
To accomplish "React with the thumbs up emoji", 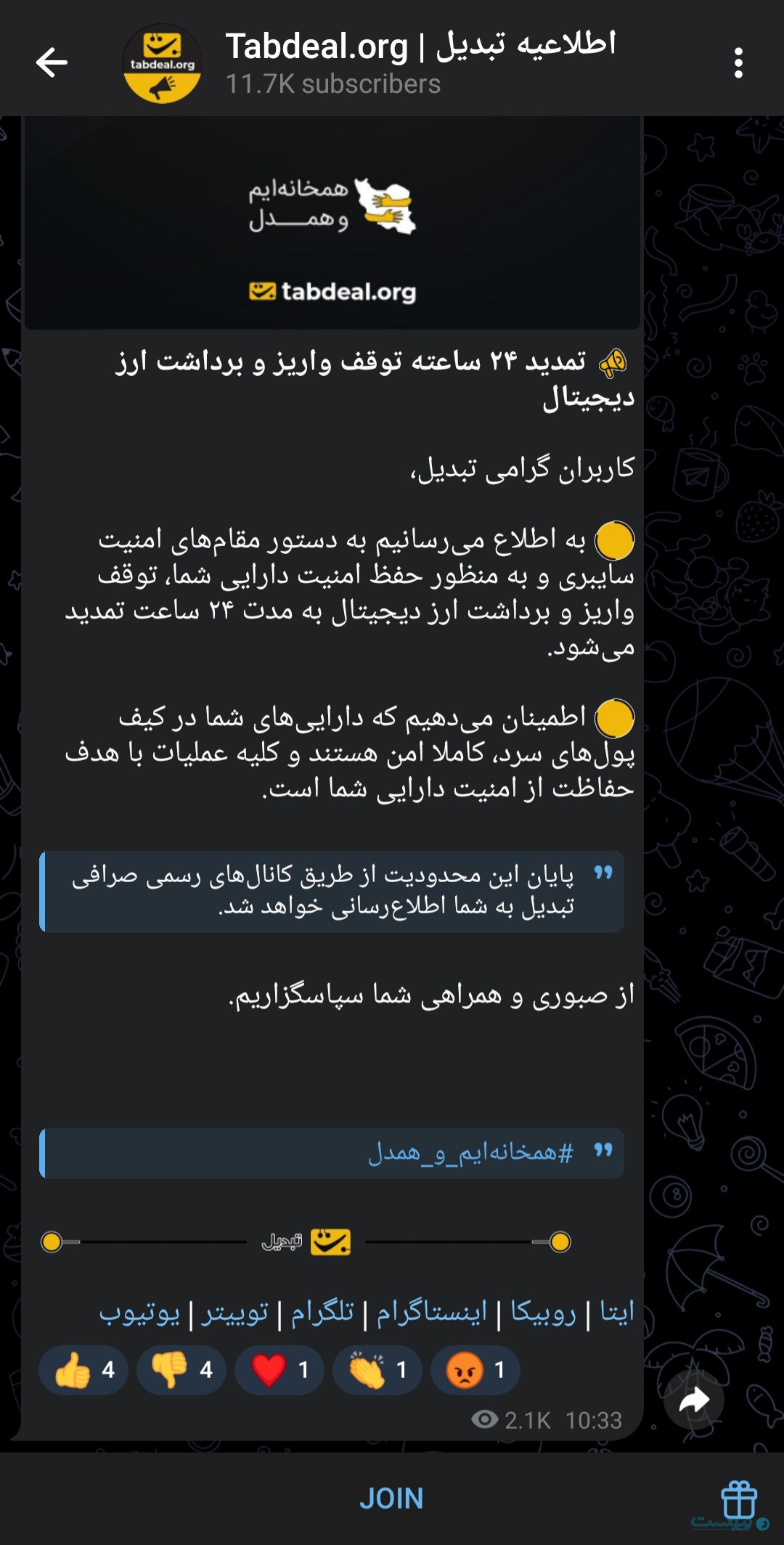I will (83, 1370).
